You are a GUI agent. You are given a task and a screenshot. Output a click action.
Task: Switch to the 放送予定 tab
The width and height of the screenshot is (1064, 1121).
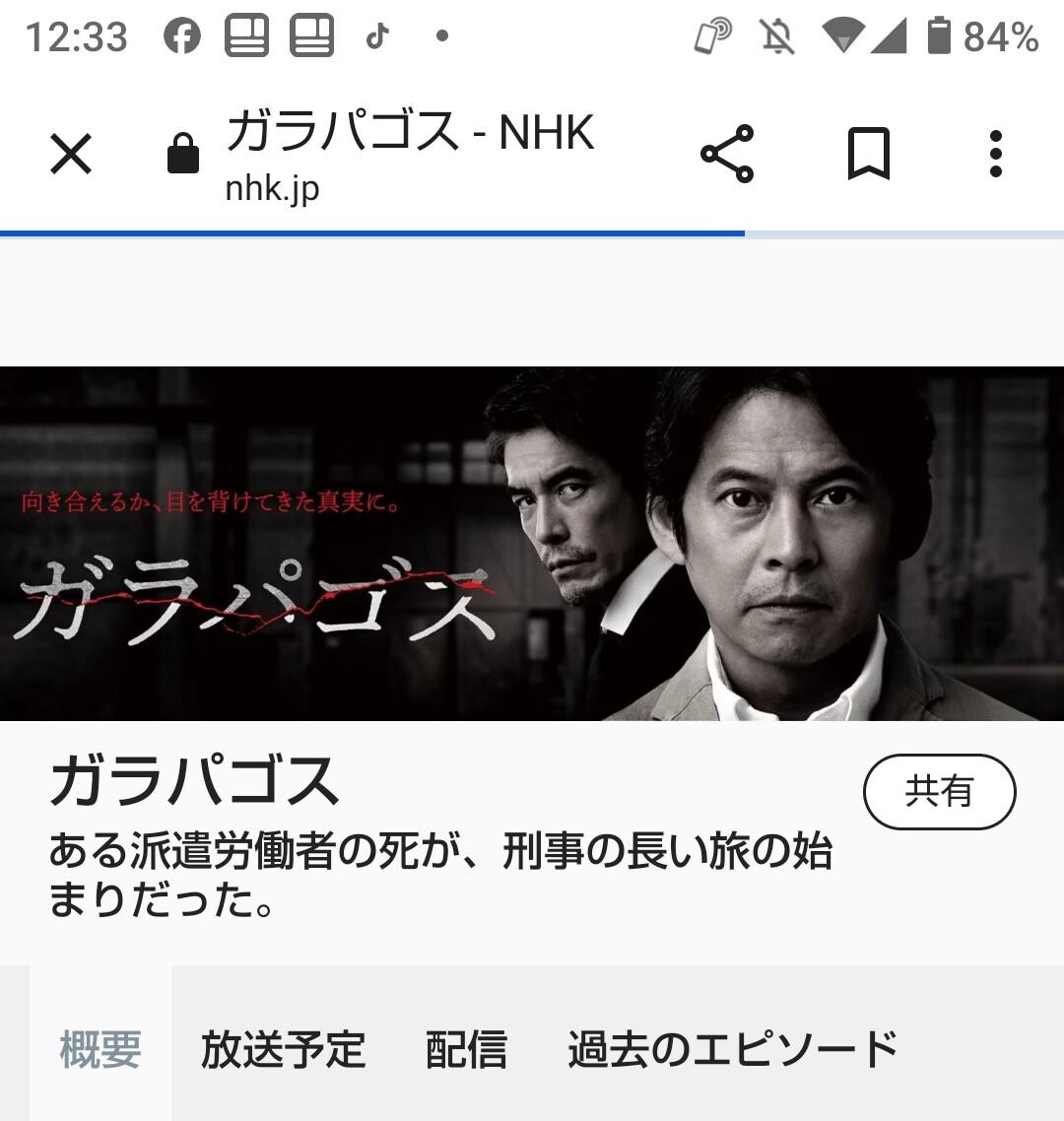click(x=285, y=1050)
